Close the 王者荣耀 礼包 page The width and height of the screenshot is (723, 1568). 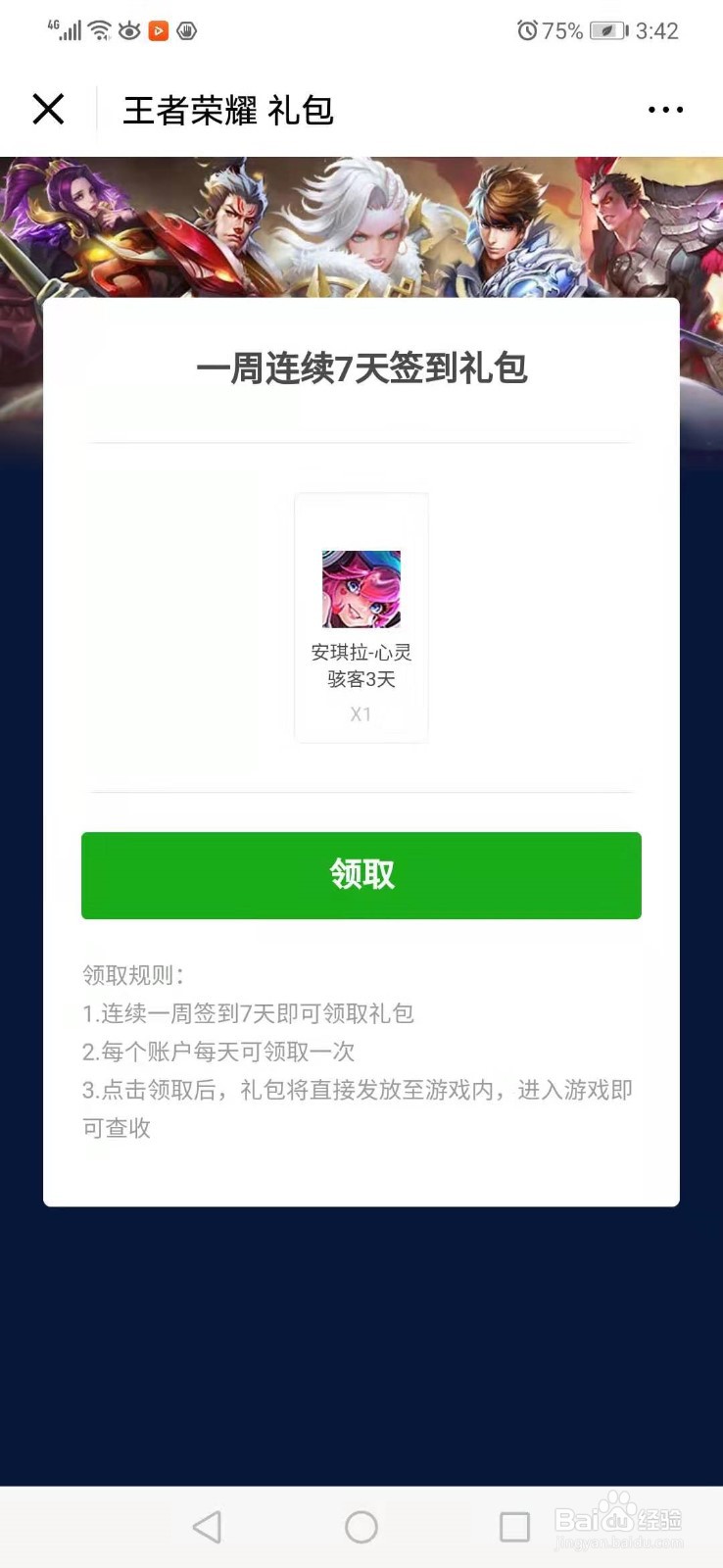coord(48,109)
